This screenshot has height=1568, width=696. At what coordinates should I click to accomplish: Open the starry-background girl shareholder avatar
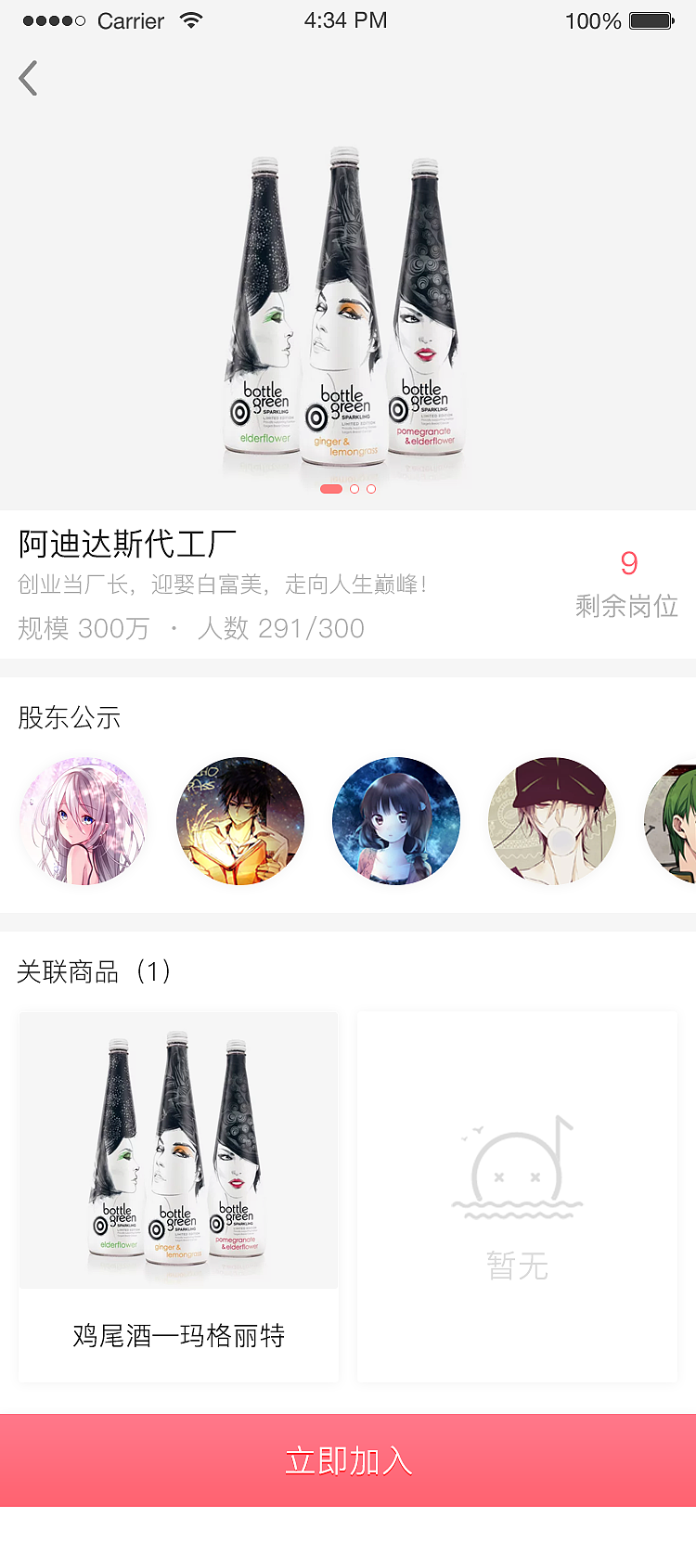click(x=396, y=820)
